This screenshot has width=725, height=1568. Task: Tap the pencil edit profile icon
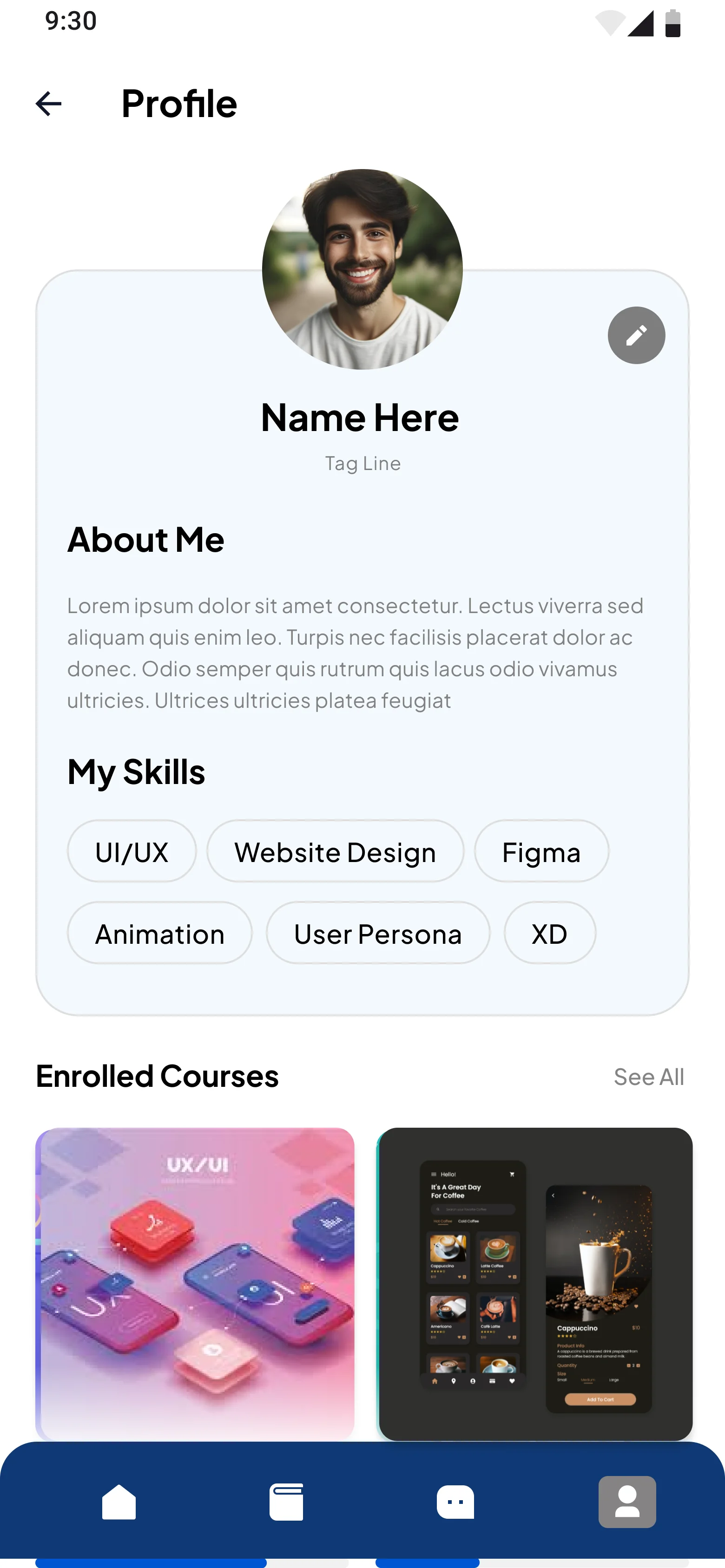[636, 335]
